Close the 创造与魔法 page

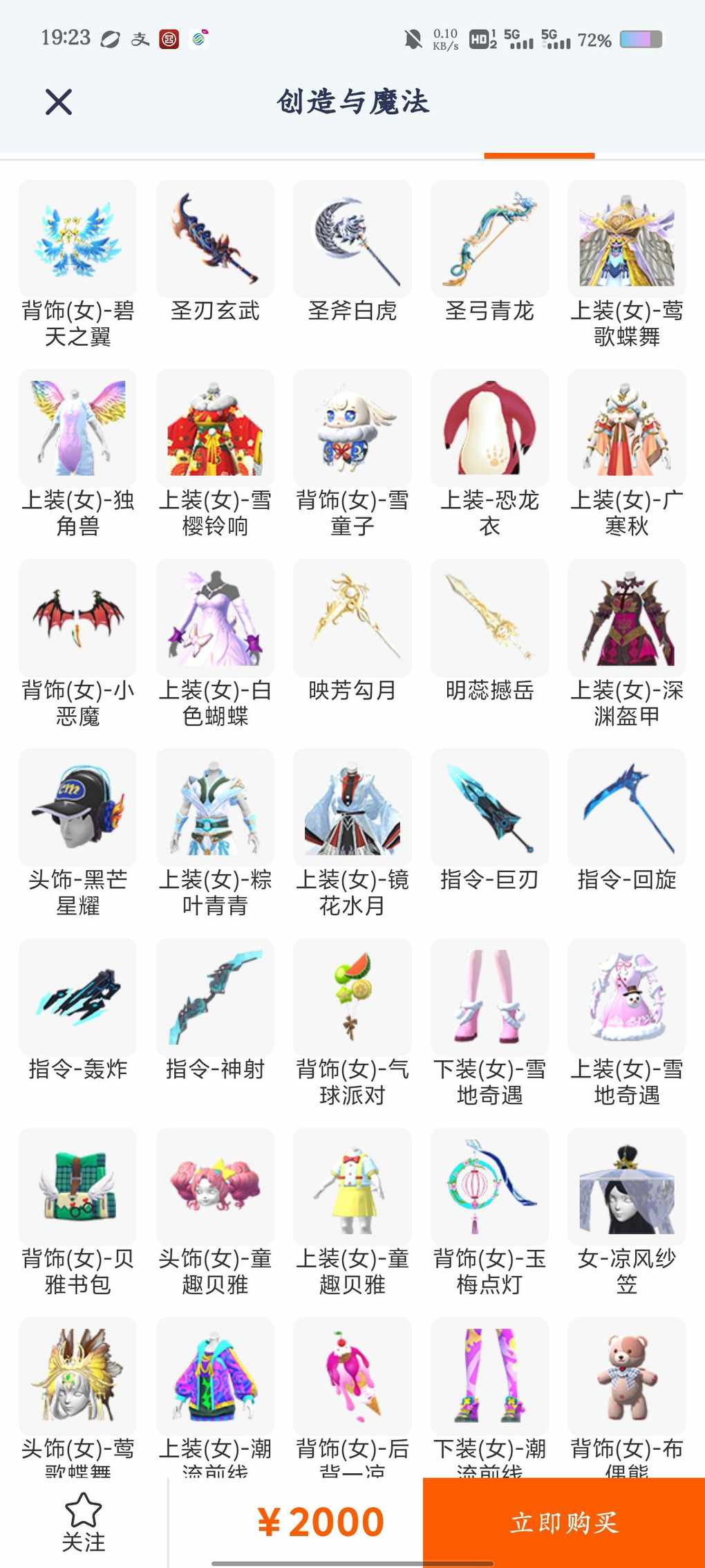coord(59,102)
